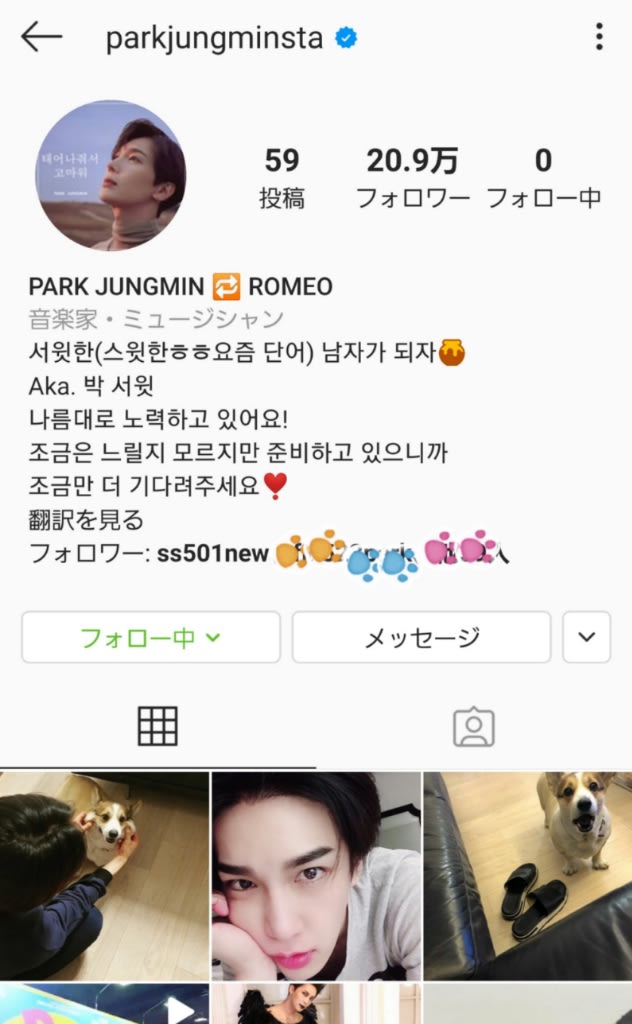The height and width of the screenshot is (1024, 632).
Task: View parkjungminsta's profile picture
Action: [111, 175]
